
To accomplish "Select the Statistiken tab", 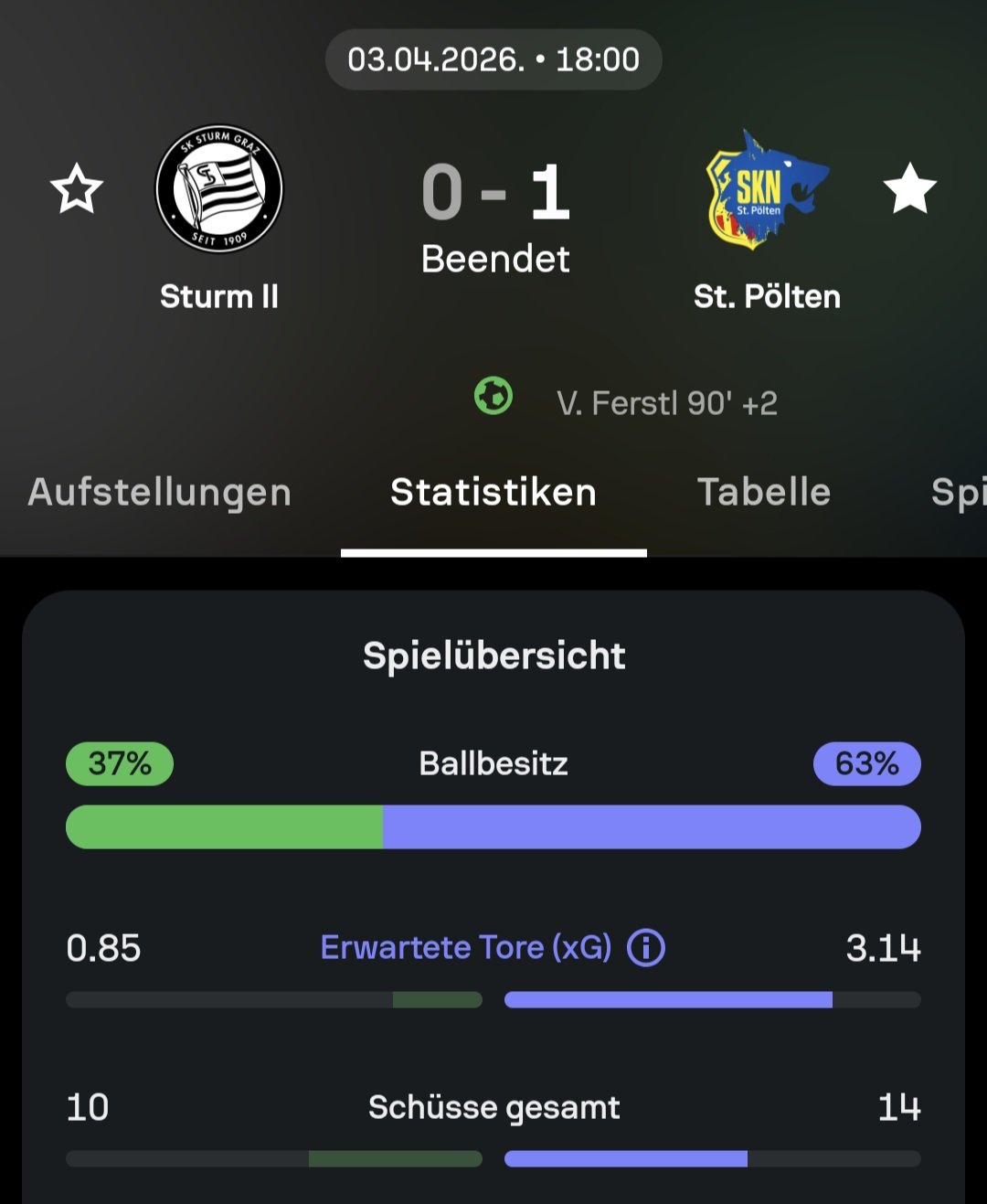I will click(493, 492).
